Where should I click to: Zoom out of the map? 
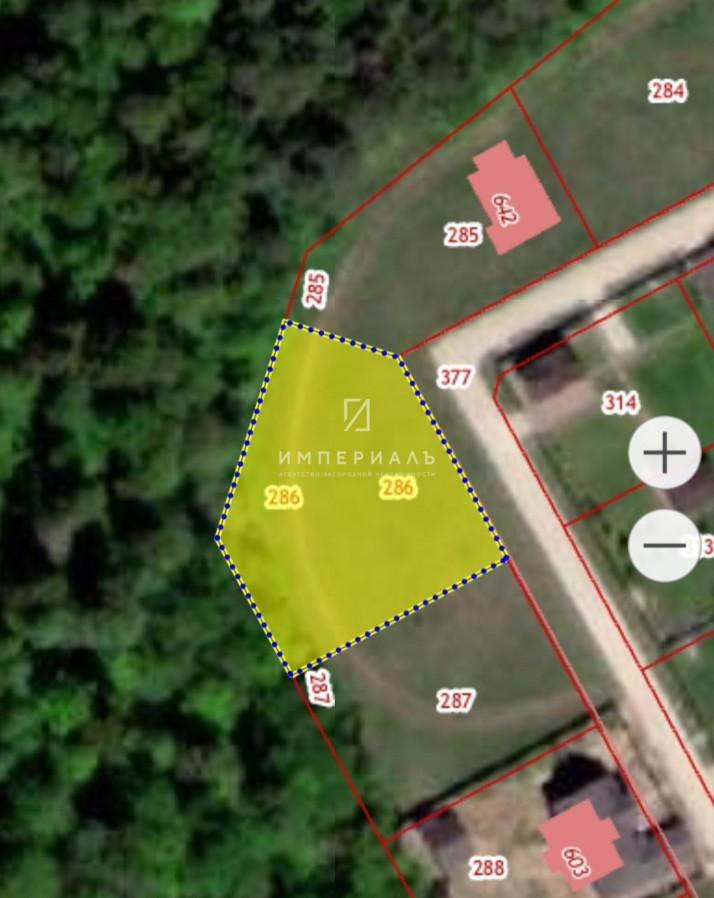[664, 545]
